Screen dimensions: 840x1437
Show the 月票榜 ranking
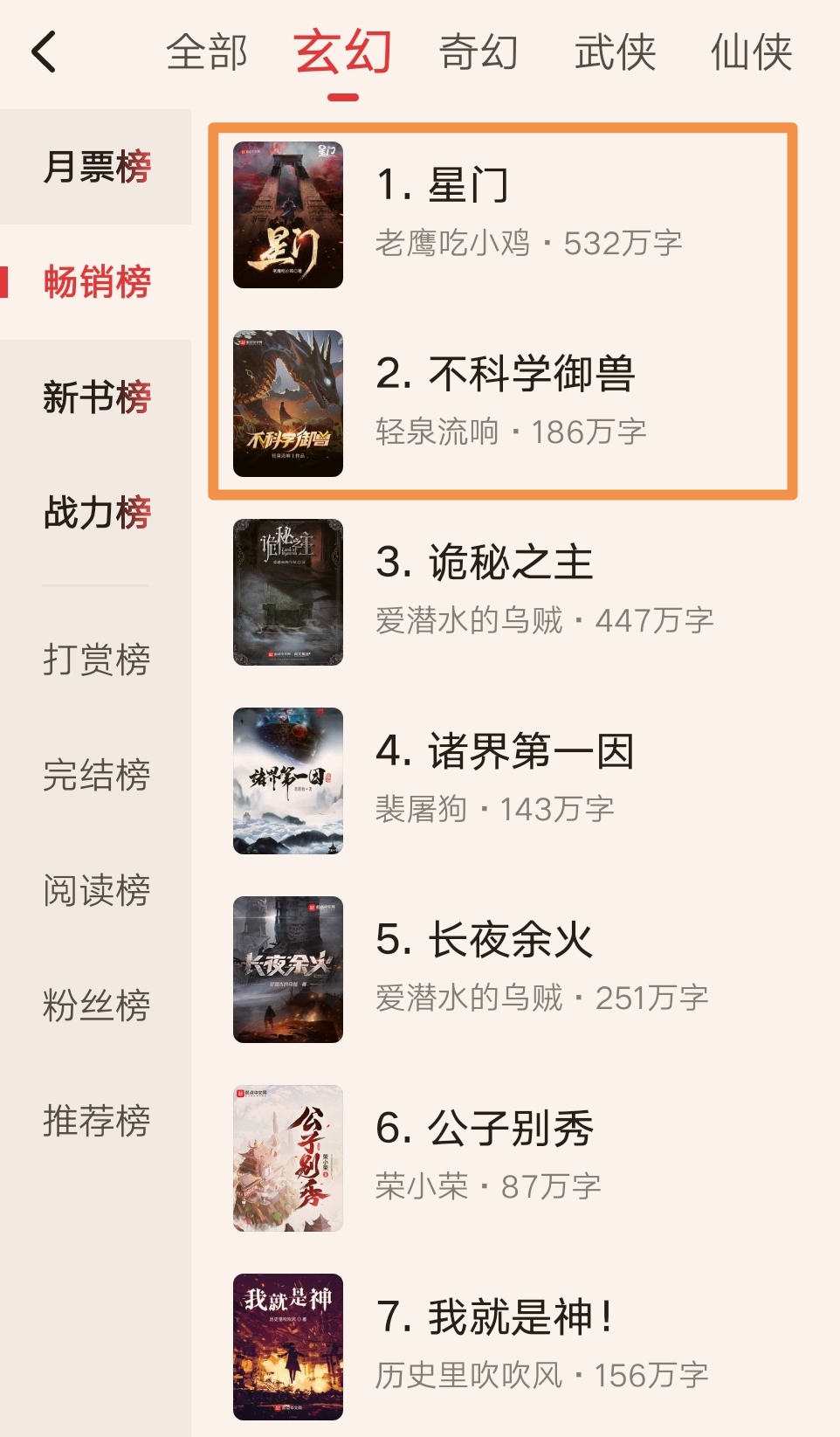(x=96, y=167)
